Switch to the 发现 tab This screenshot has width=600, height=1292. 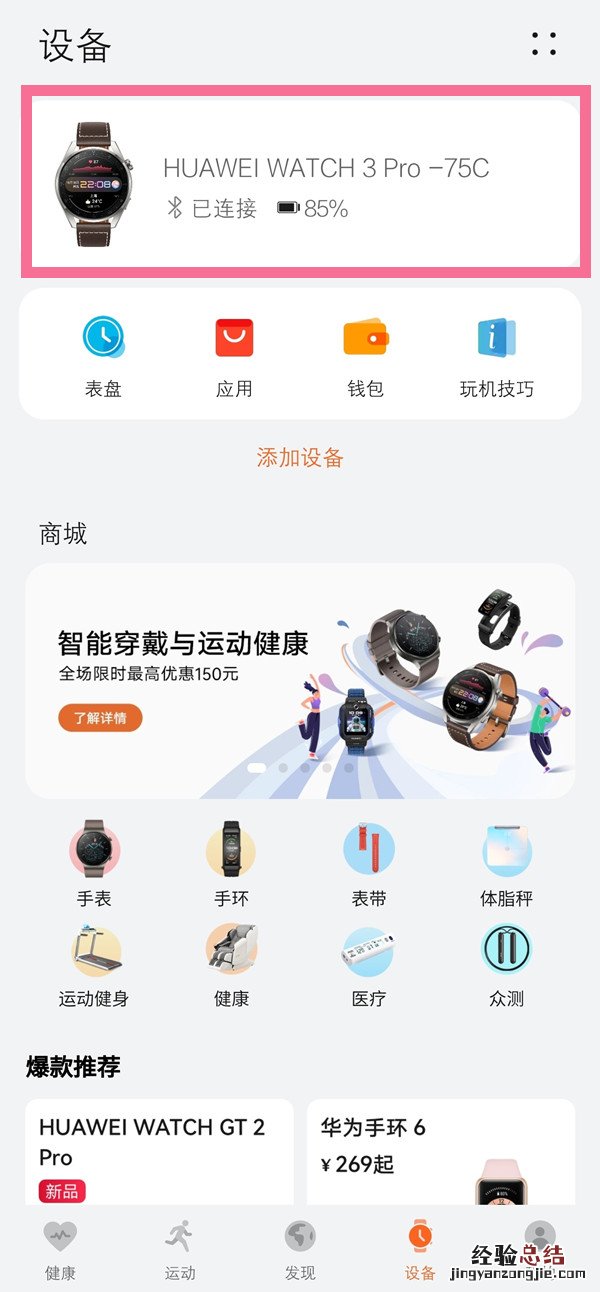[x=300, y=1249]
